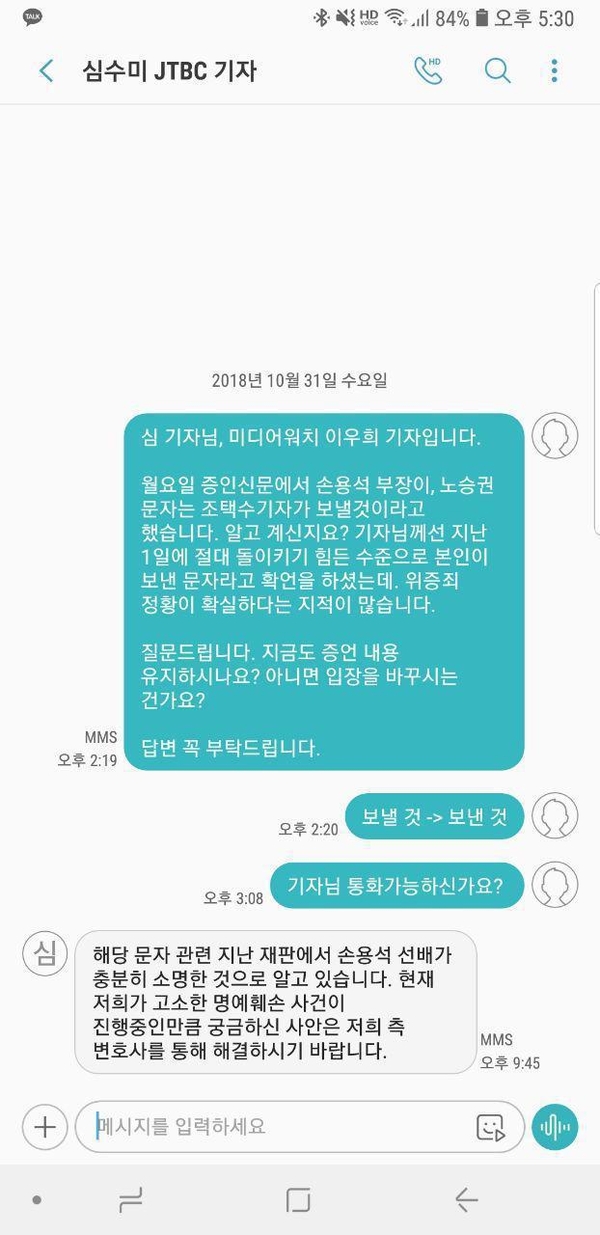
Task: Start voice message recording
Action: coord(555,1126)
